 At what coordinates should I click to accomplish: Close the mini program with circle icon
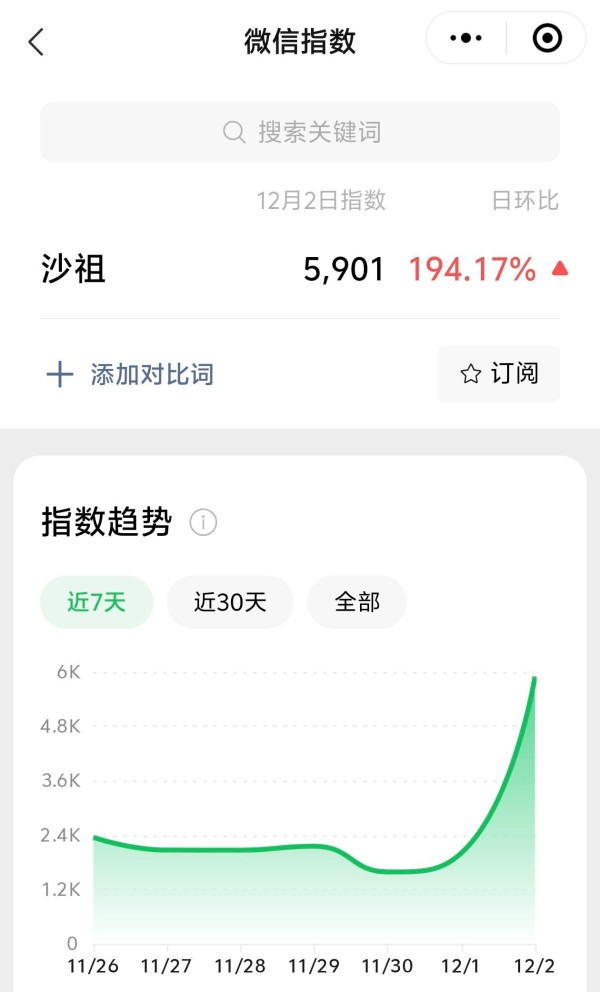click(x=547, y=38)
